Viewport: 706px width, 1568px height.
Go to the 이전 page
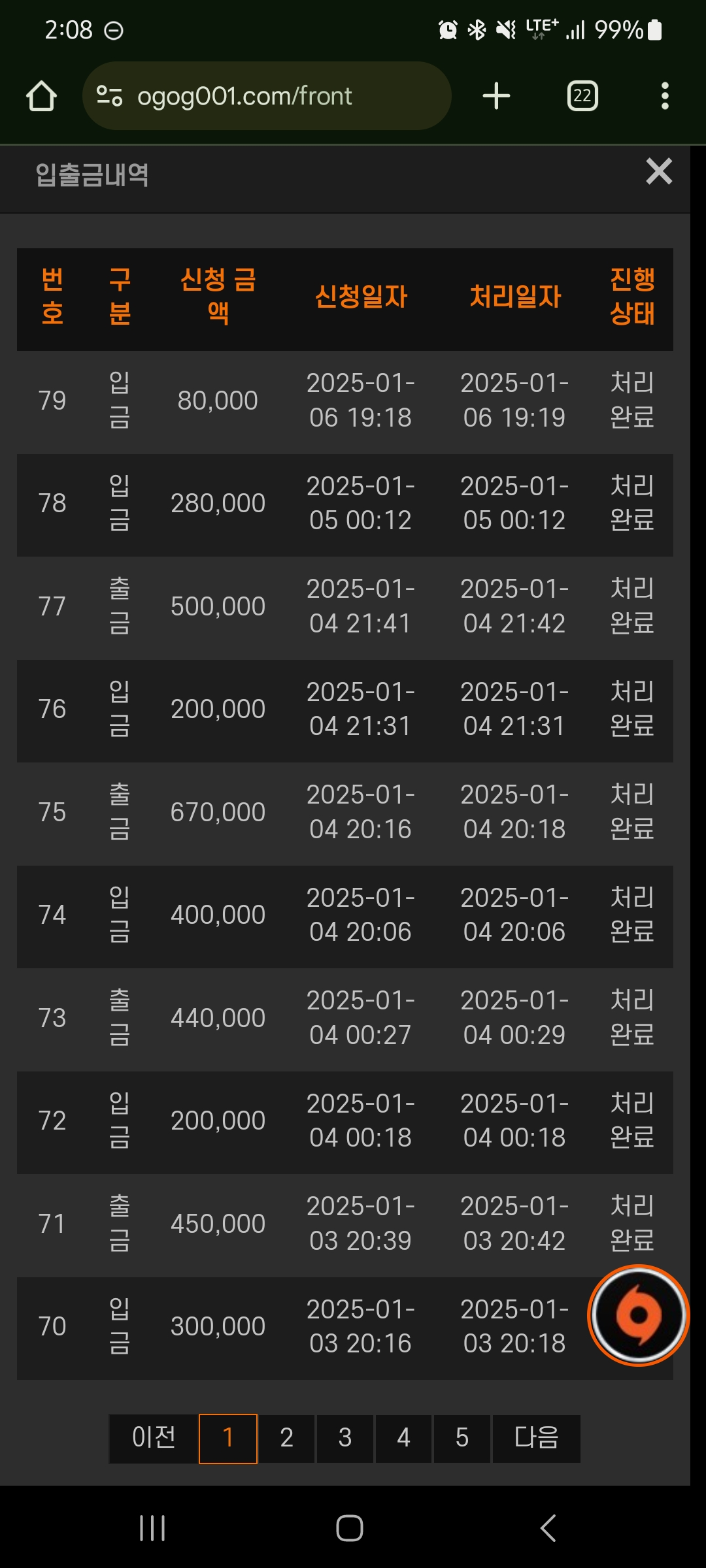point(154,1439)
